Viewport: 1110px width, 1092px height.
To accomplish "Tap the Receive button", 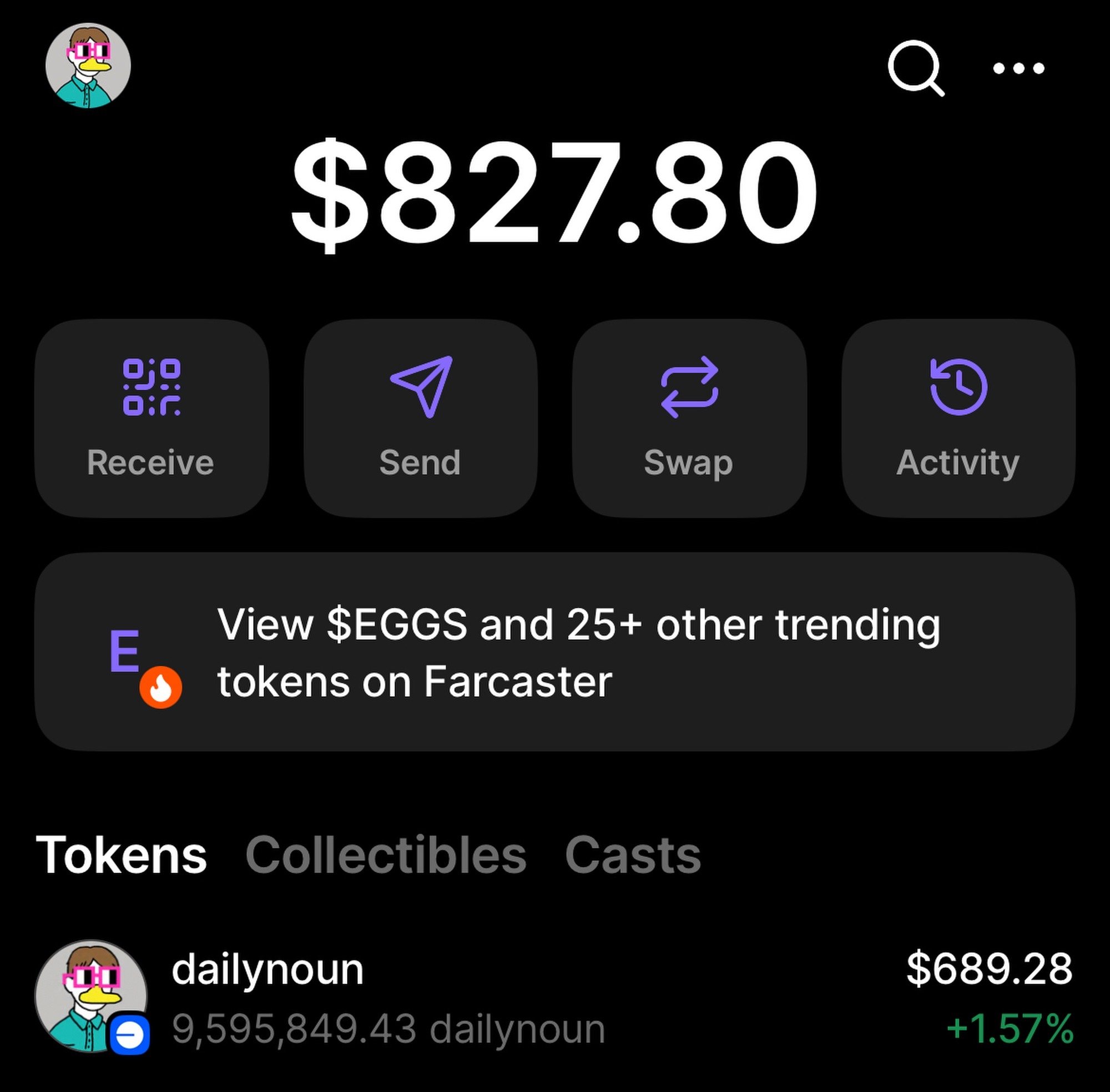I will (x=152, y=419).
